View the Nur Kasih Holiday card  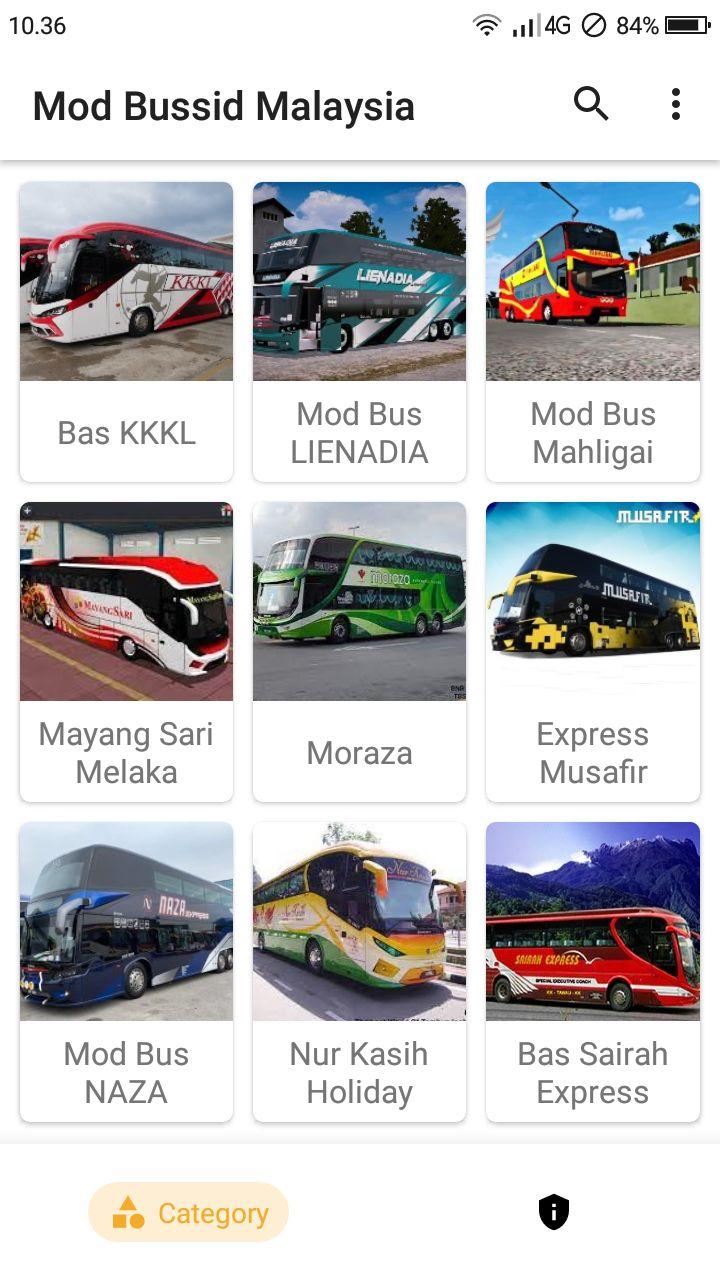(359, 971)
